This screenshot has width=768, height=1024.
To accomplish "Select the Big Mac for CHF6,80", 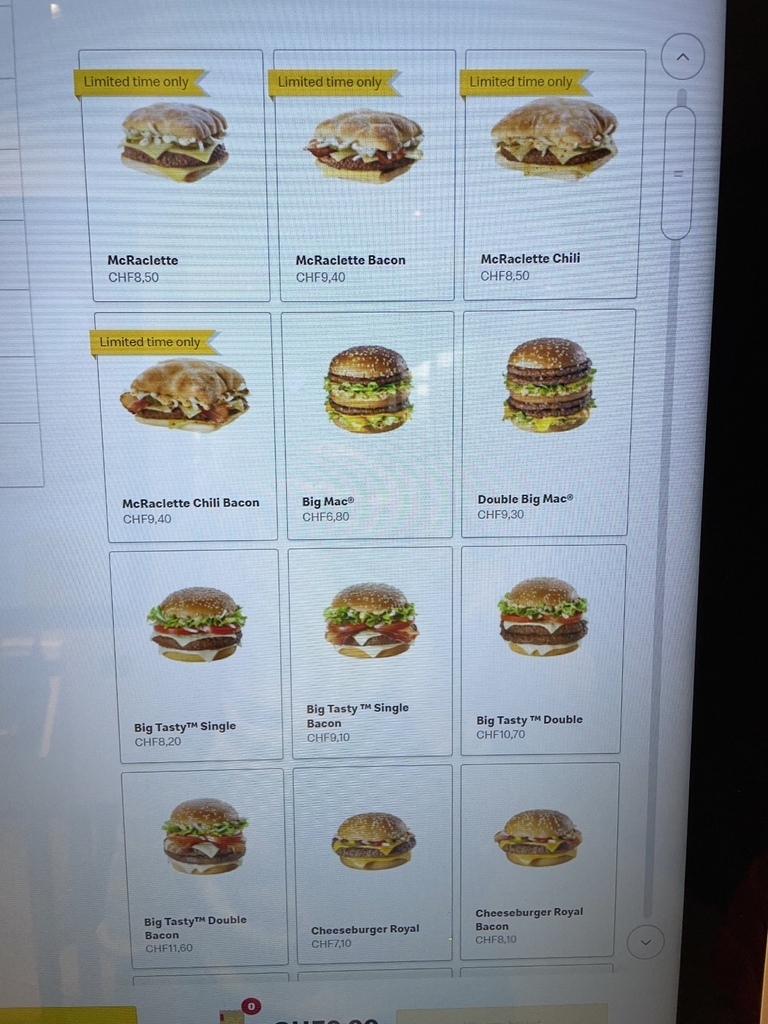I will [367, 425].
